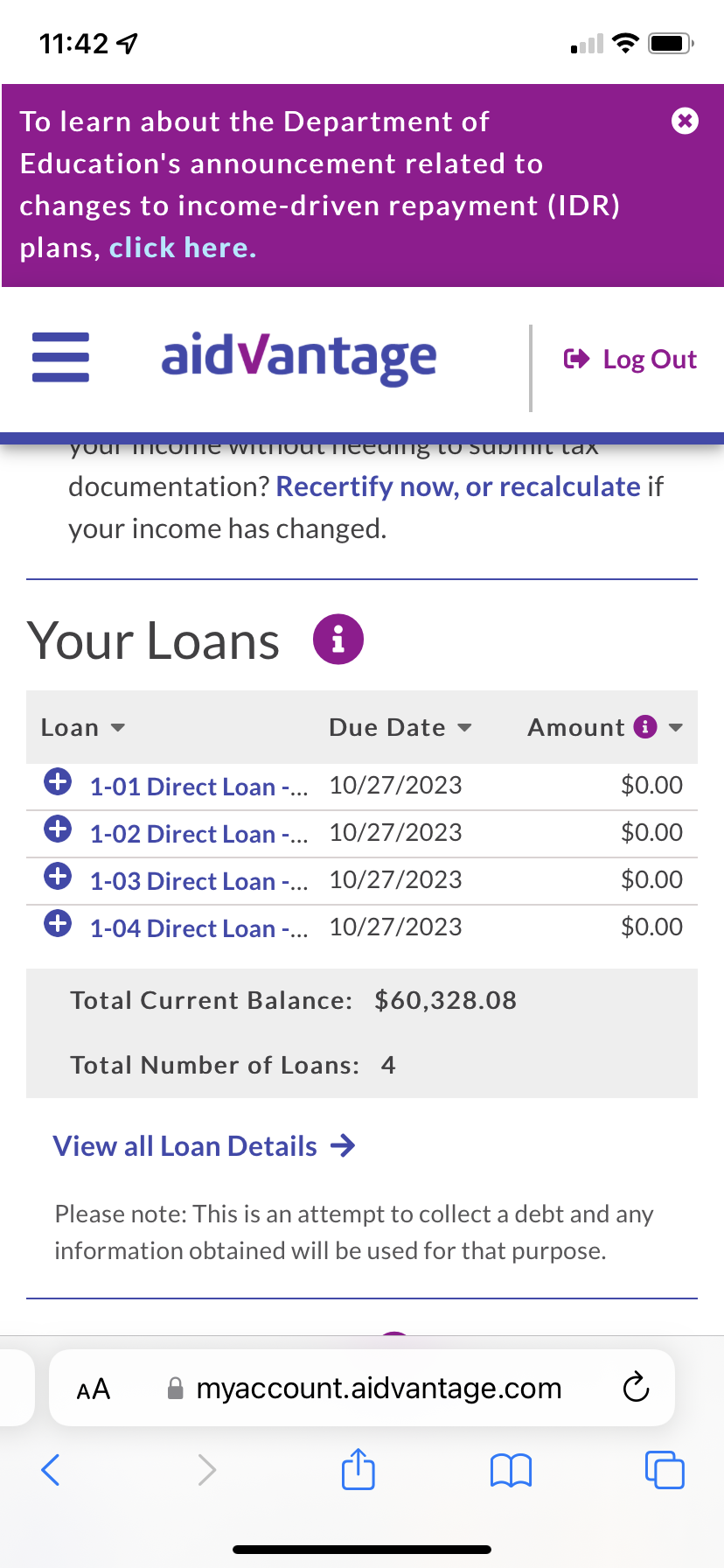
Task: Open the 1-04 Direct Loan link
Action: tap(198, 928)
